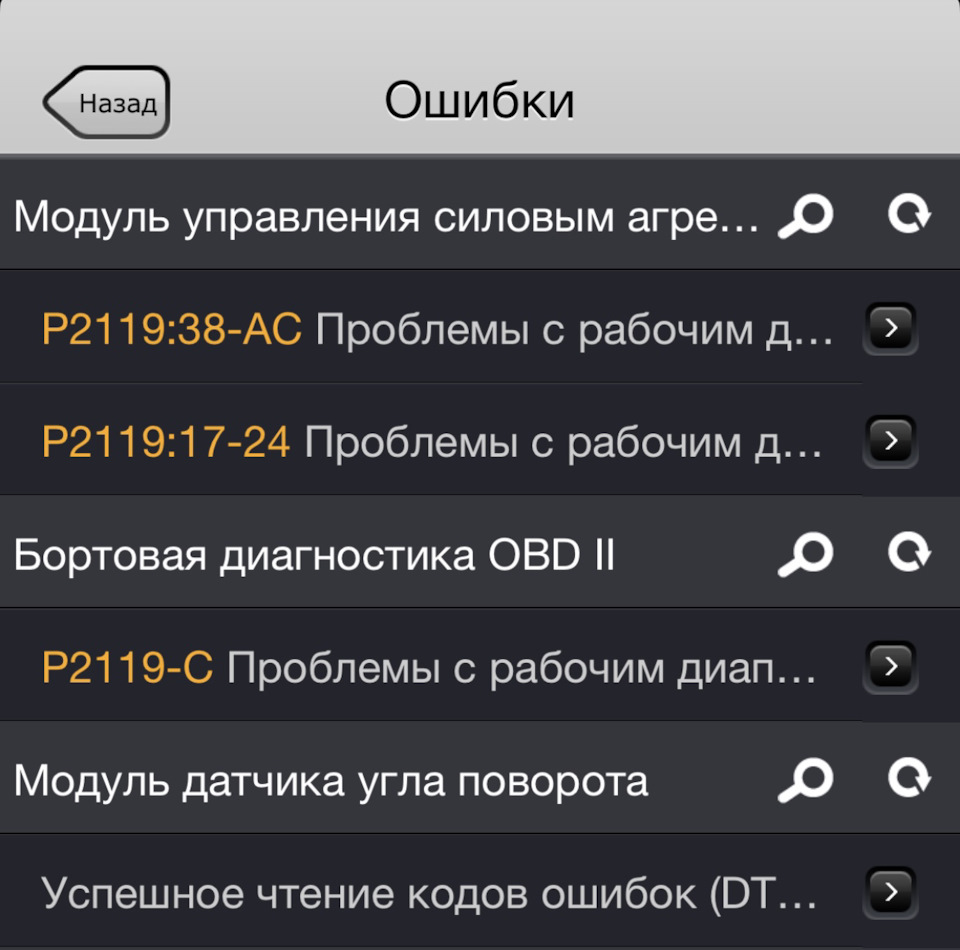The height and width of the screenshot is (950, 960).
Task: Tap magnifier for Бортовая диагностика OBD II
Action: [806, 553]
